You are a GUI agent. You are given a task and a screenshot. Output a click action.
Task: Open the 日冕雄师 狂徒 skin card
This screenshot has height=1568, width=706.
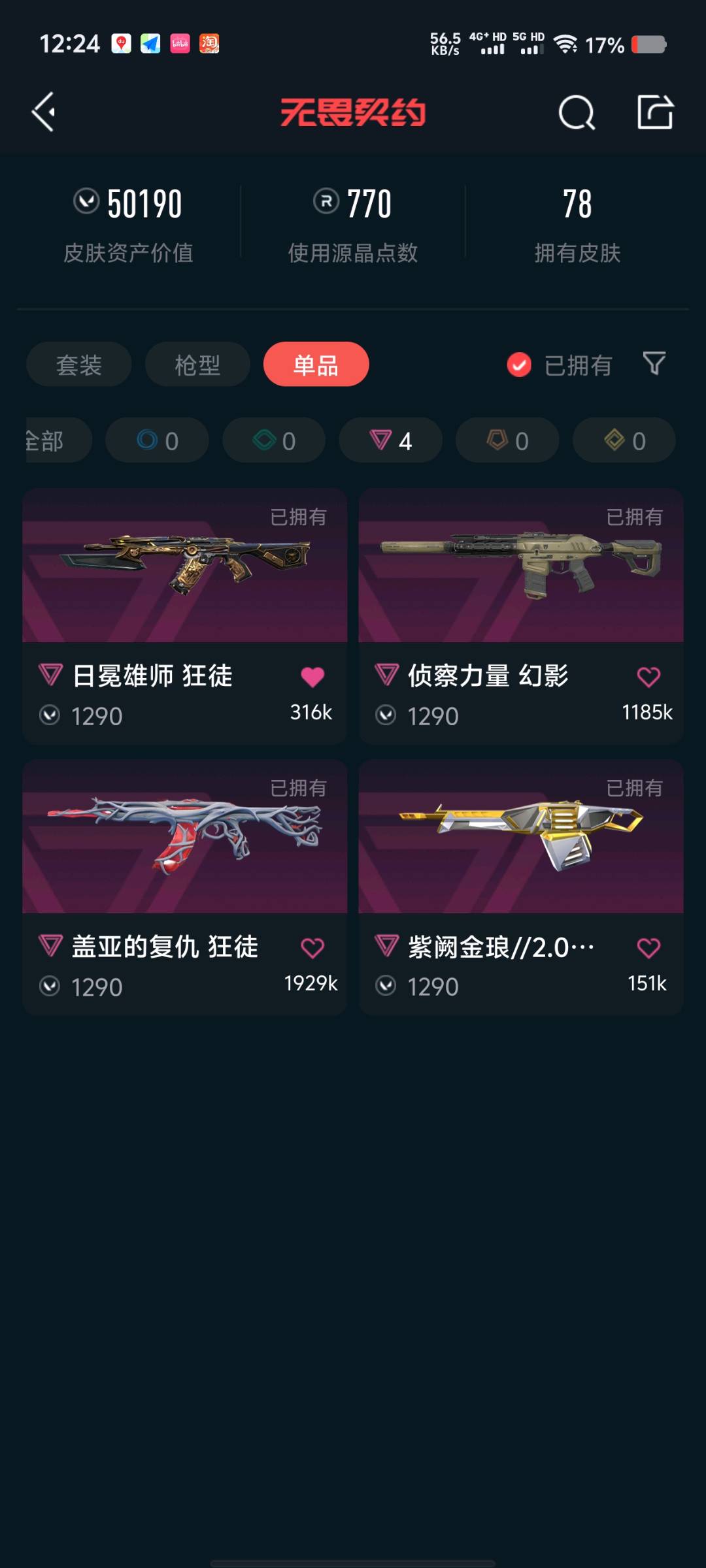(184, 566)
